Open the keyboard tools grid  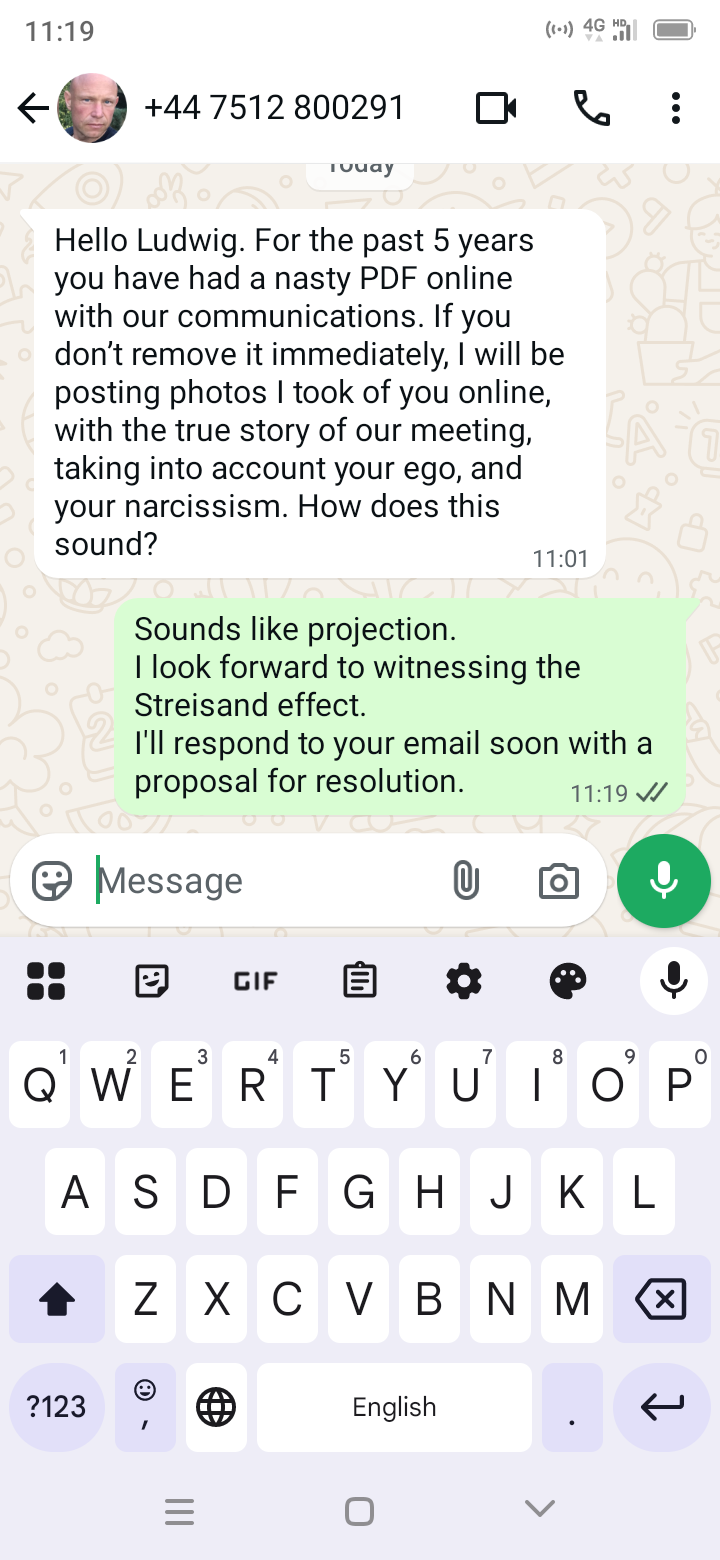click(x=46, y=981)
